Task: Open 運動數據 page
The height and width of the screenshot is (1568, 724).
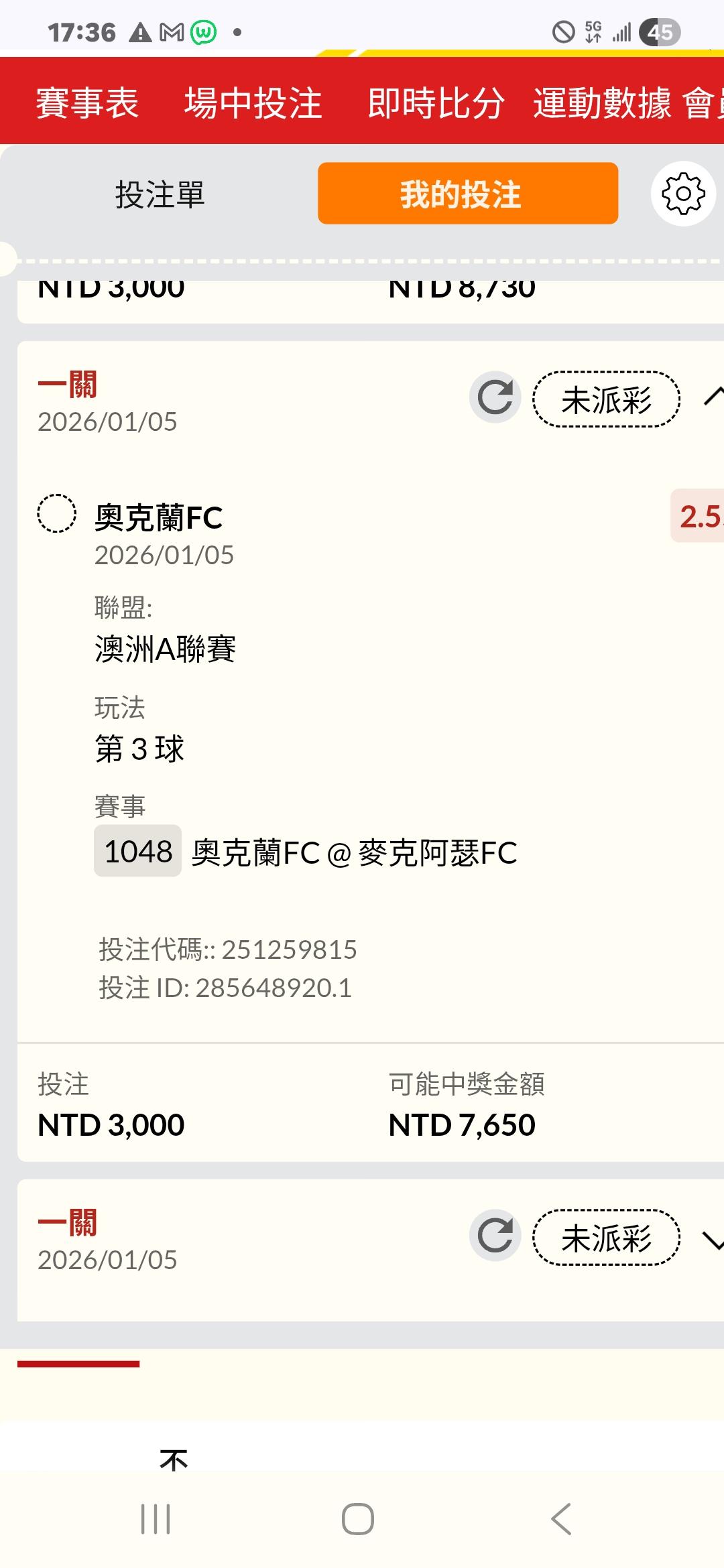Action: coord(601,103)
